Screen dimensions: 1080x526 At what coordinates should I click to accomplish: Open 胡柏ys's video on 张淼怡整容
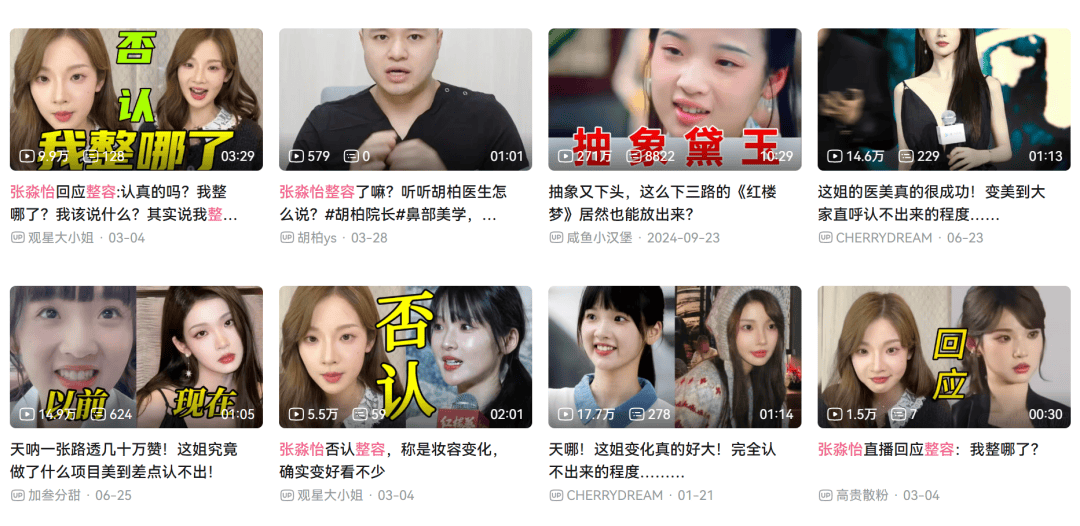click(x=405, y=98)
